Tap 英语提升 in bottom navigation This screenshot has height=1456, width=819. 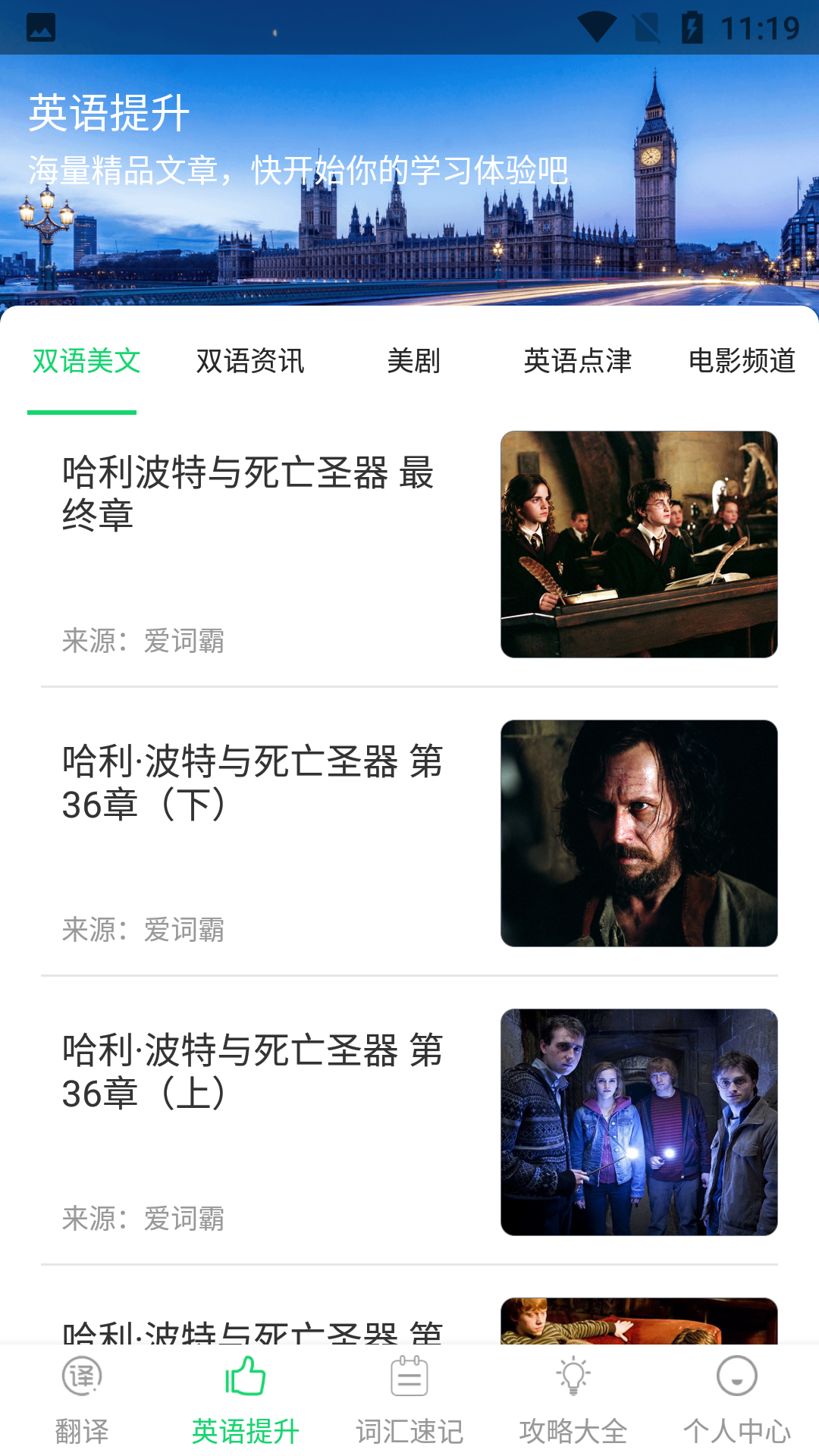(x=245, y=1401)
